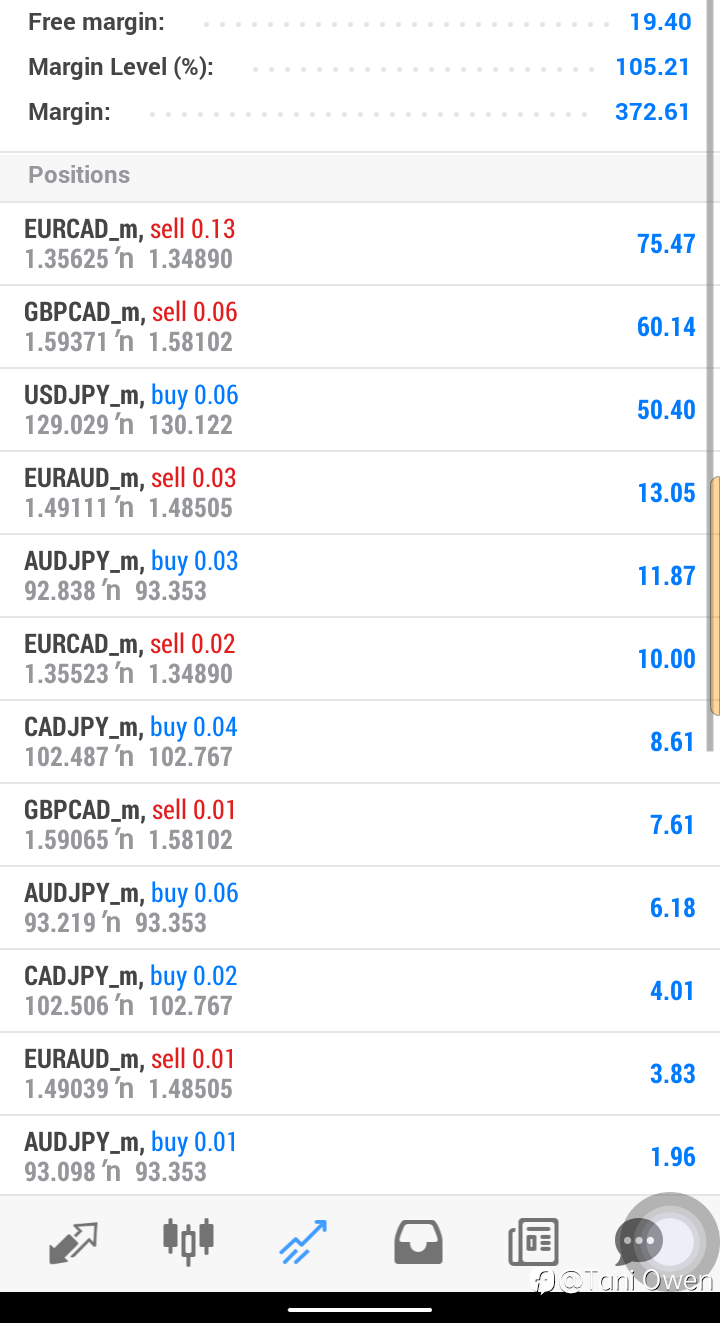Select the Trade tab with the trend-line icon
The image size is (720, 1323).
303,1243
